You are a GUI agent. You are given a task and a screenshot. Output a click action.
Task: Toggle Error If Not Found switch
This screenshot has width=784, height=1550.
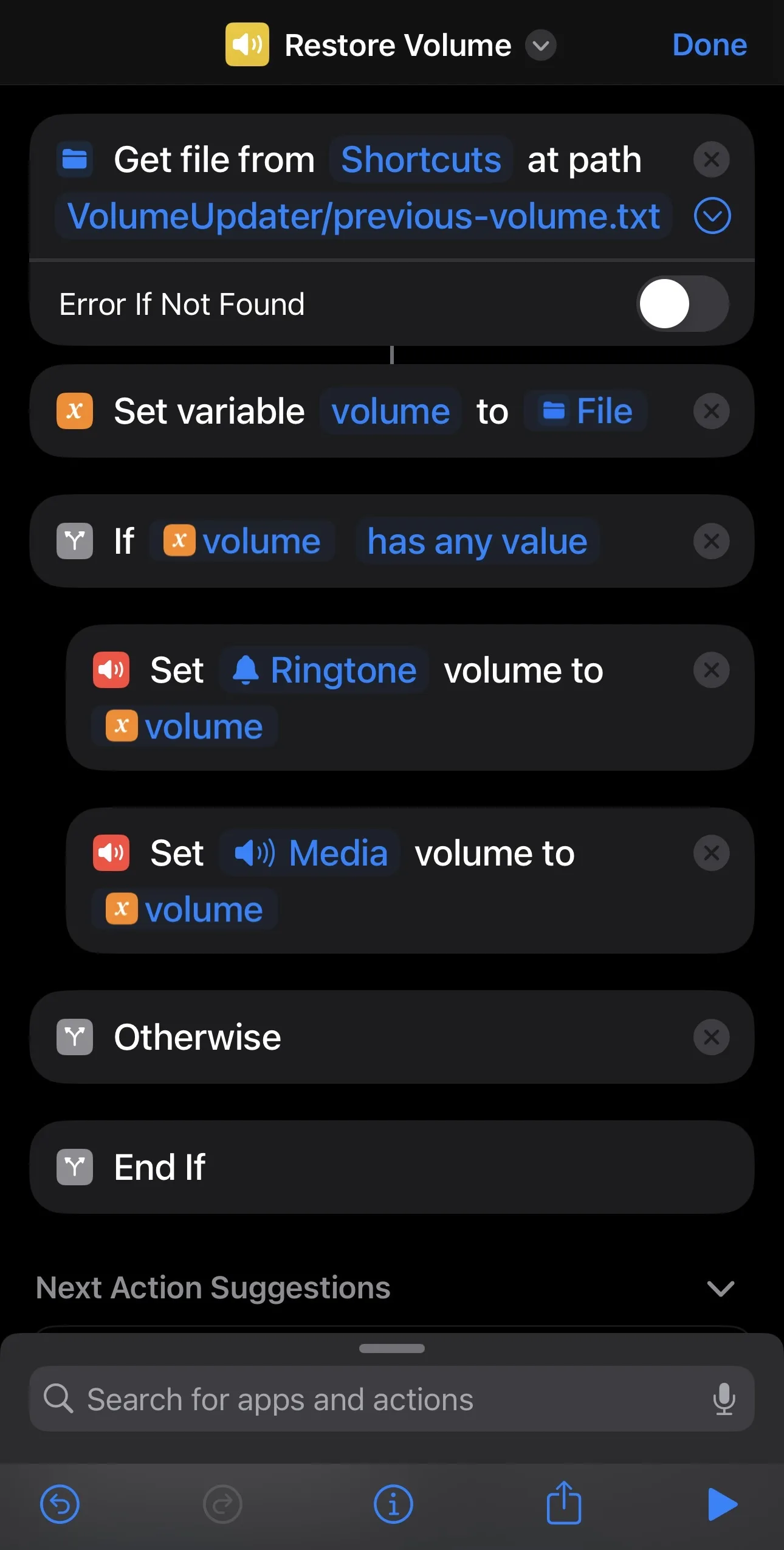point(682,303)
